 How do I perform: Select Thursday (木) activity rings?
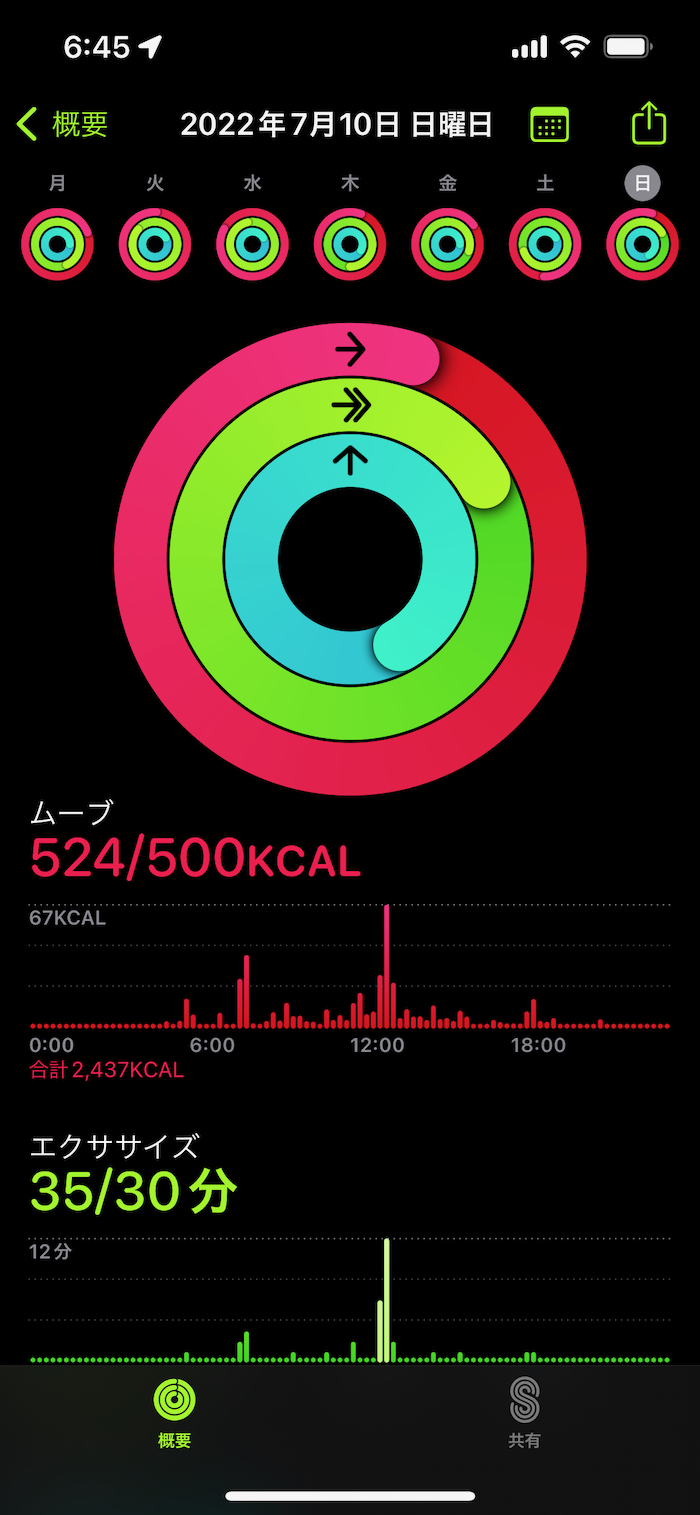coord(350,243)
